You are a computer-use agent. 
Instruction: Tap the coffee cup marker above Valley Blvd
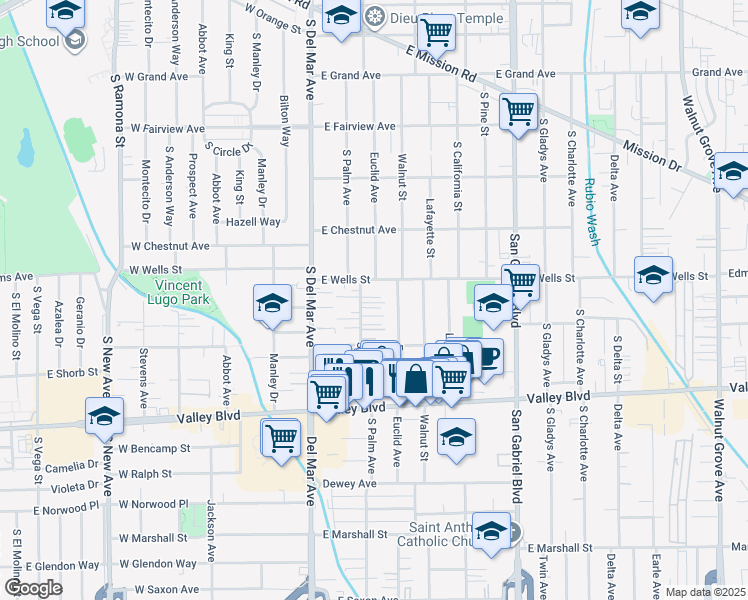point(487,355)
